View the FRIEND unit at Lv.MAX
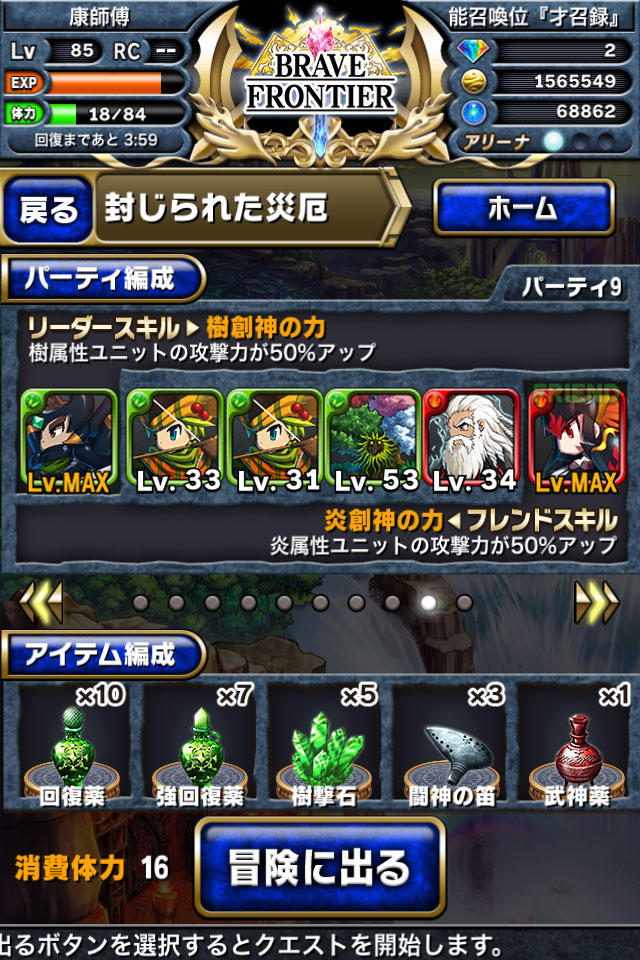This screenshot has height=960, width=640. [x=576, y=440]
